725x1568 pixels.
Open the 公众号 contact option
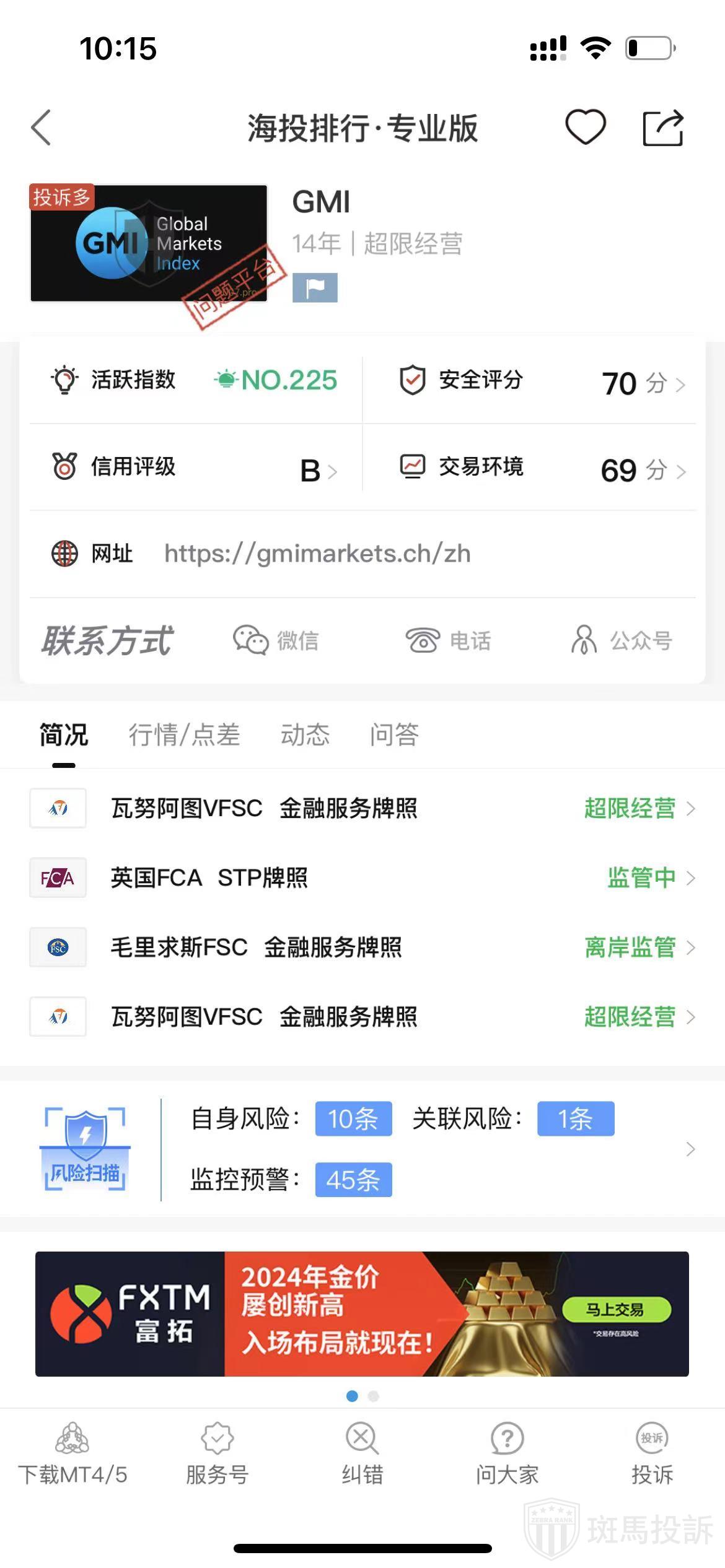pos(622,640)
